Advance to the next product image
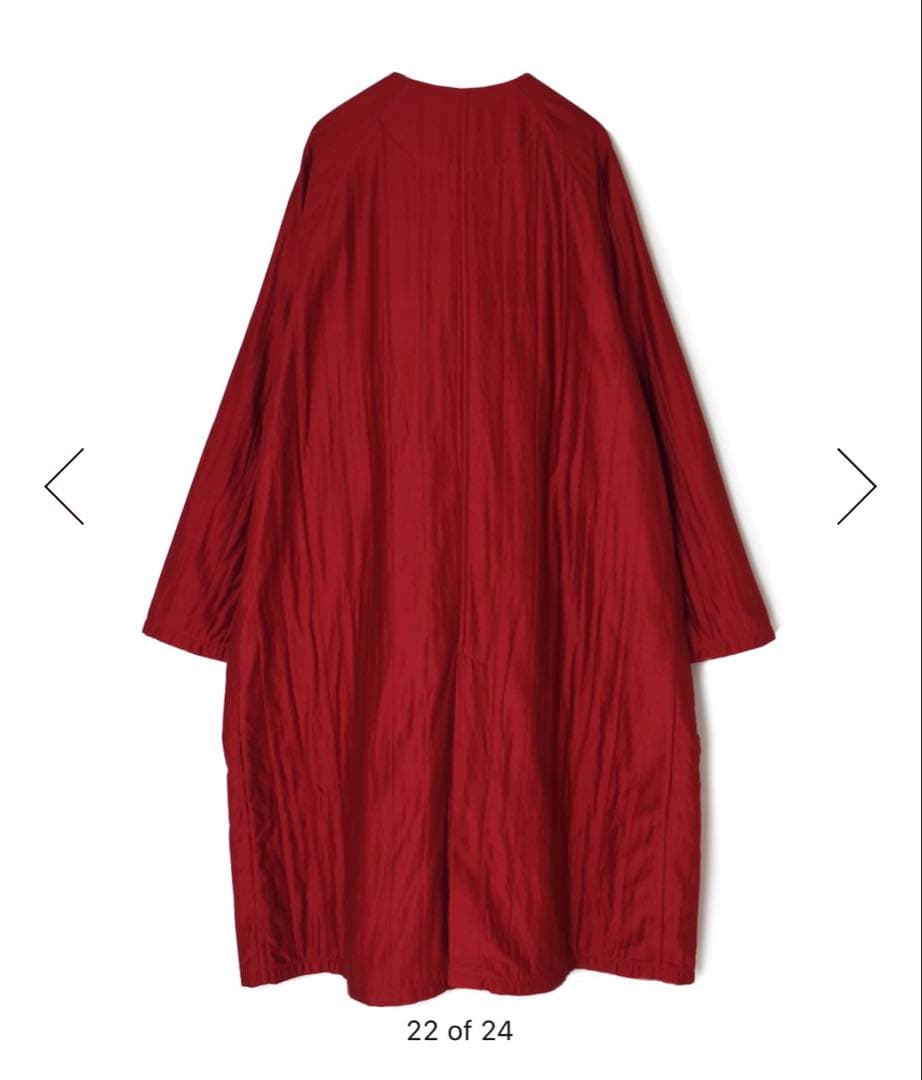Image resolution: width=922 pixels, height=1080 pixels. point(856,486)
